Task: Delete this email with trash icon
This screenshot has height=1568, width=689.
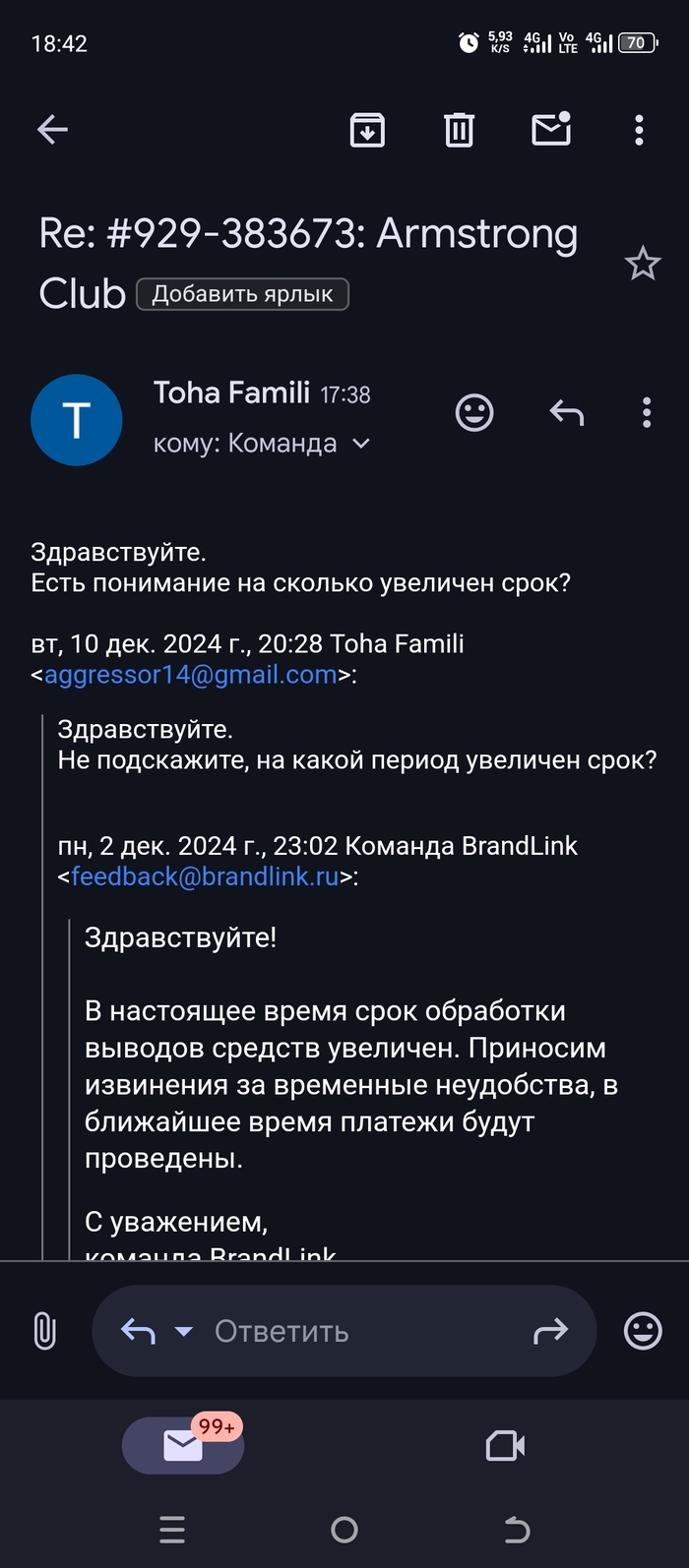Action: (x=459, y=130)
